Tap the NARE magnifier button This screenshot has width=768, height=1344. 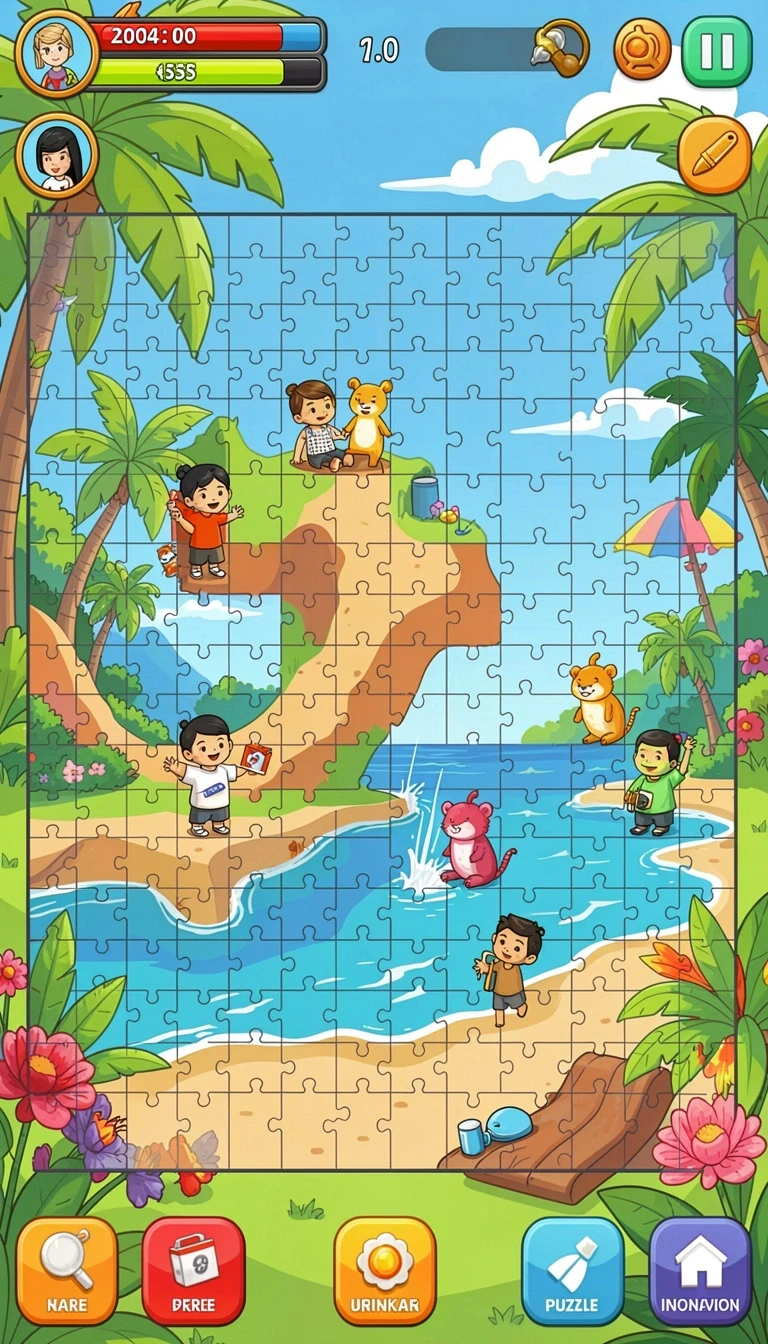[67, 1270]
